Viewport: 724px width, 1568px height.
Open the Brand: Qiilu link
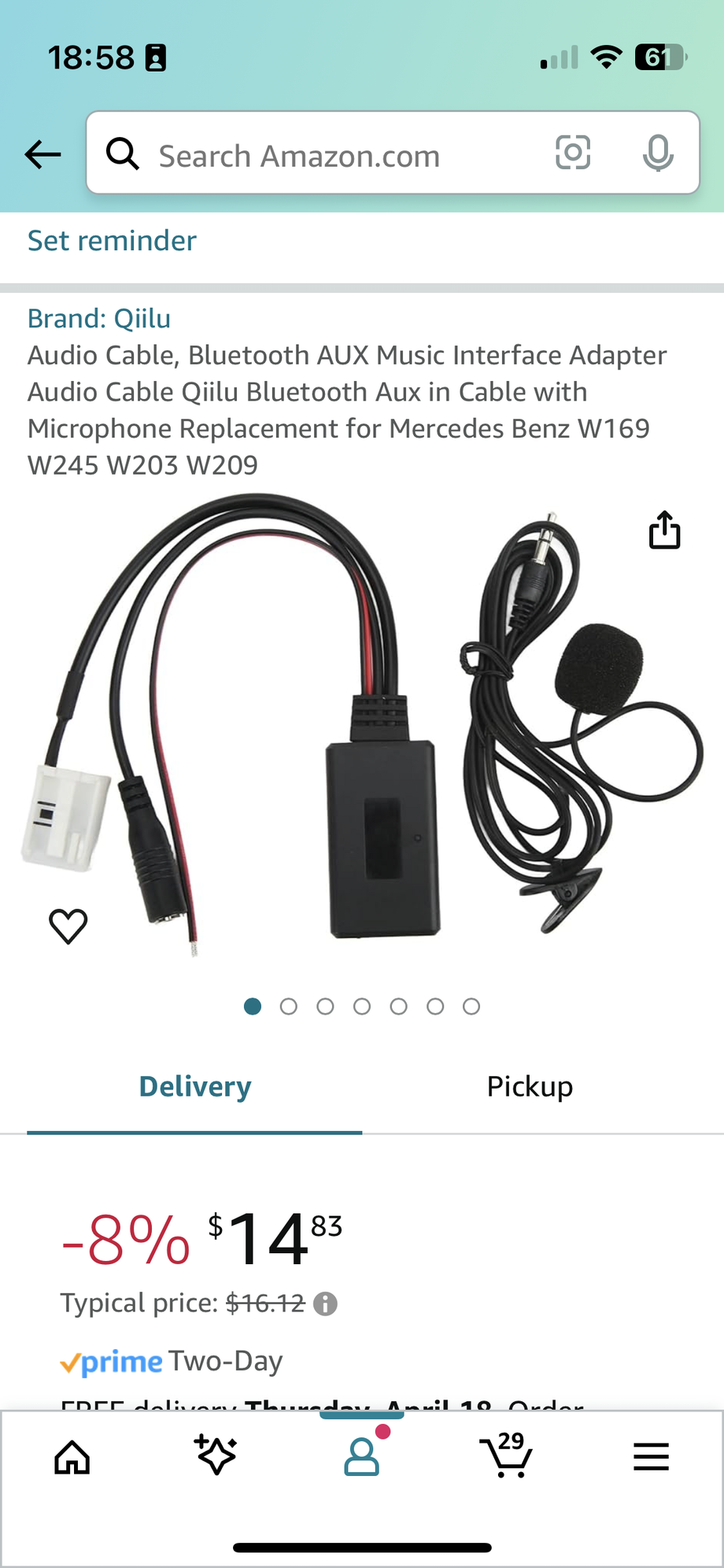click(x=99, y=319)
